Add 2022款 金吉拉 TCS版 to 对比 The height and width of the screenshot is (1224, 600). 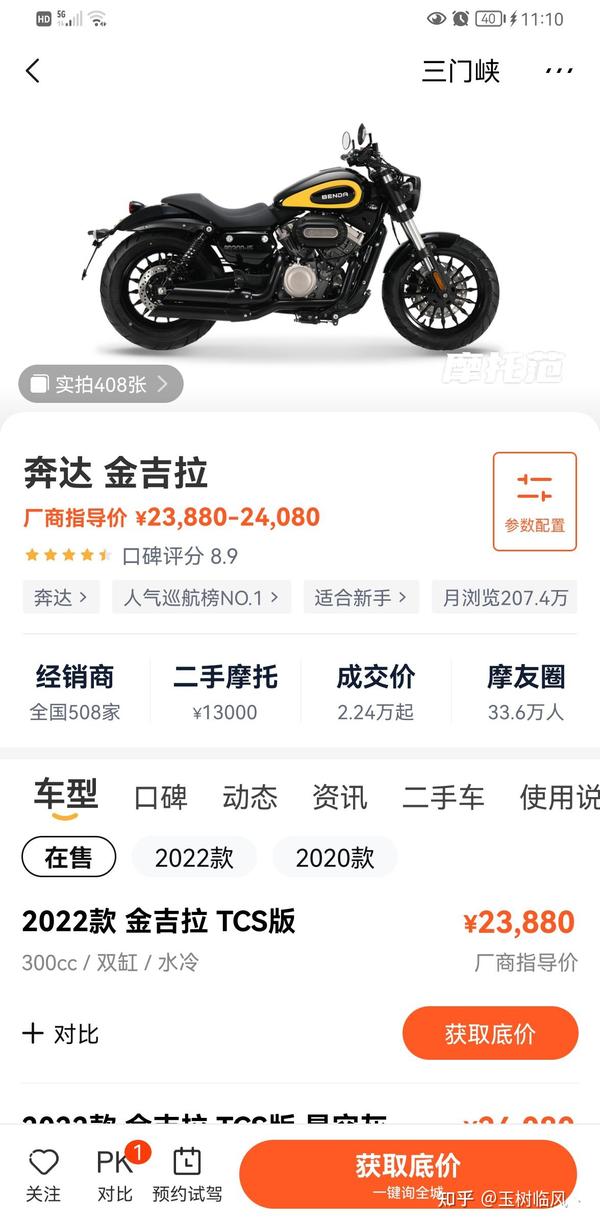coord(61,1033)
